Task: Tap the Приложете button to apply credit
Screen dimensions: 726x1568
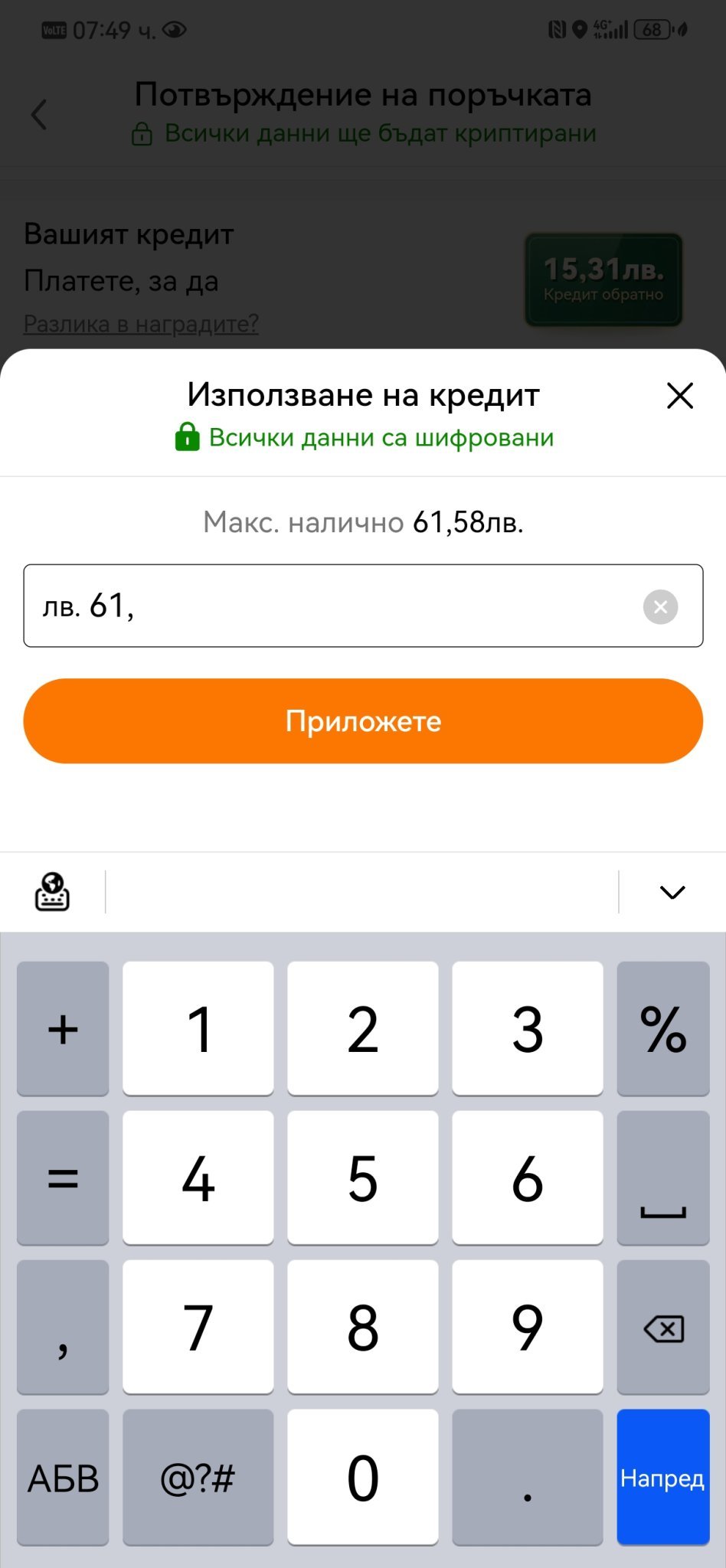Action: (x=363, y=720)
